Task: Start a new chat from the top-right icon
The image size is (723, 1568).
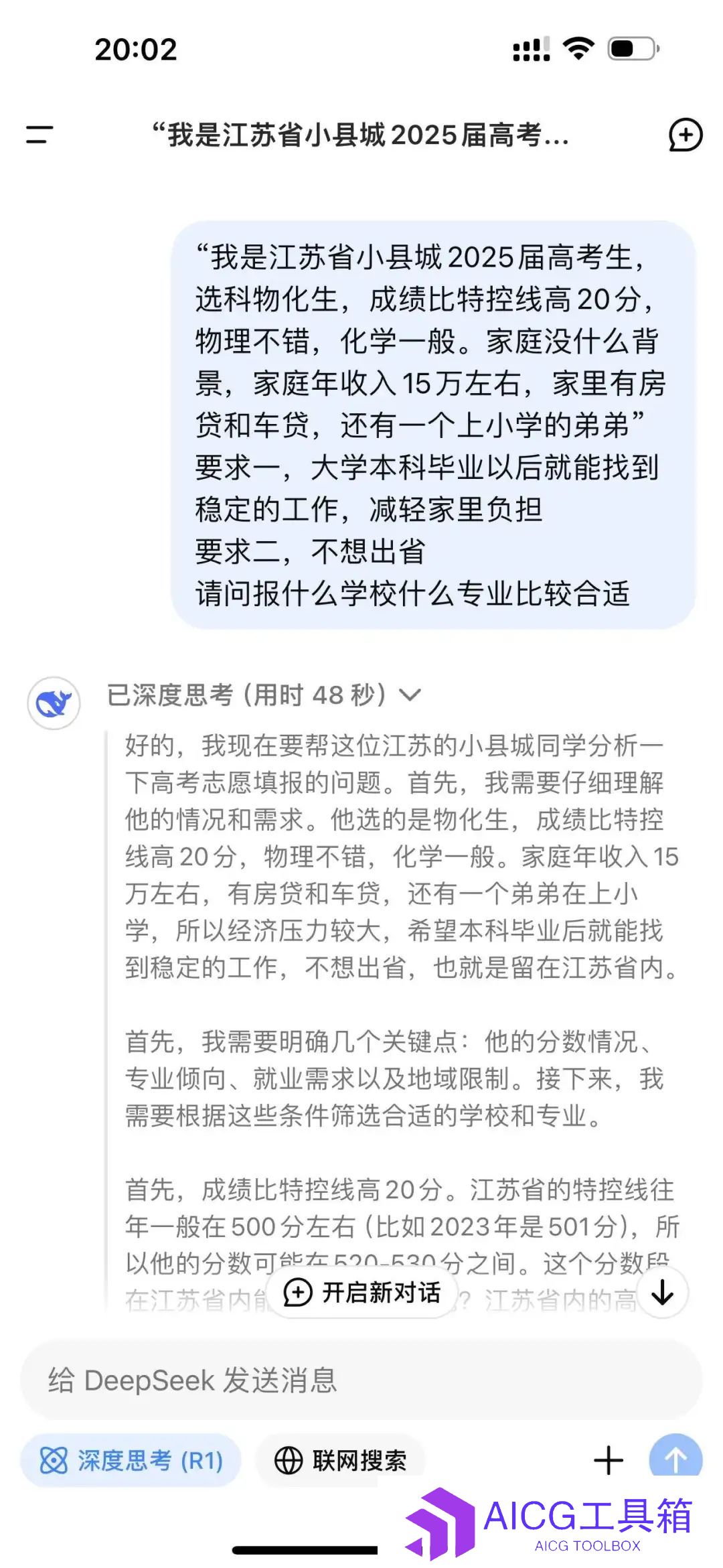Action: click(685, 135)
